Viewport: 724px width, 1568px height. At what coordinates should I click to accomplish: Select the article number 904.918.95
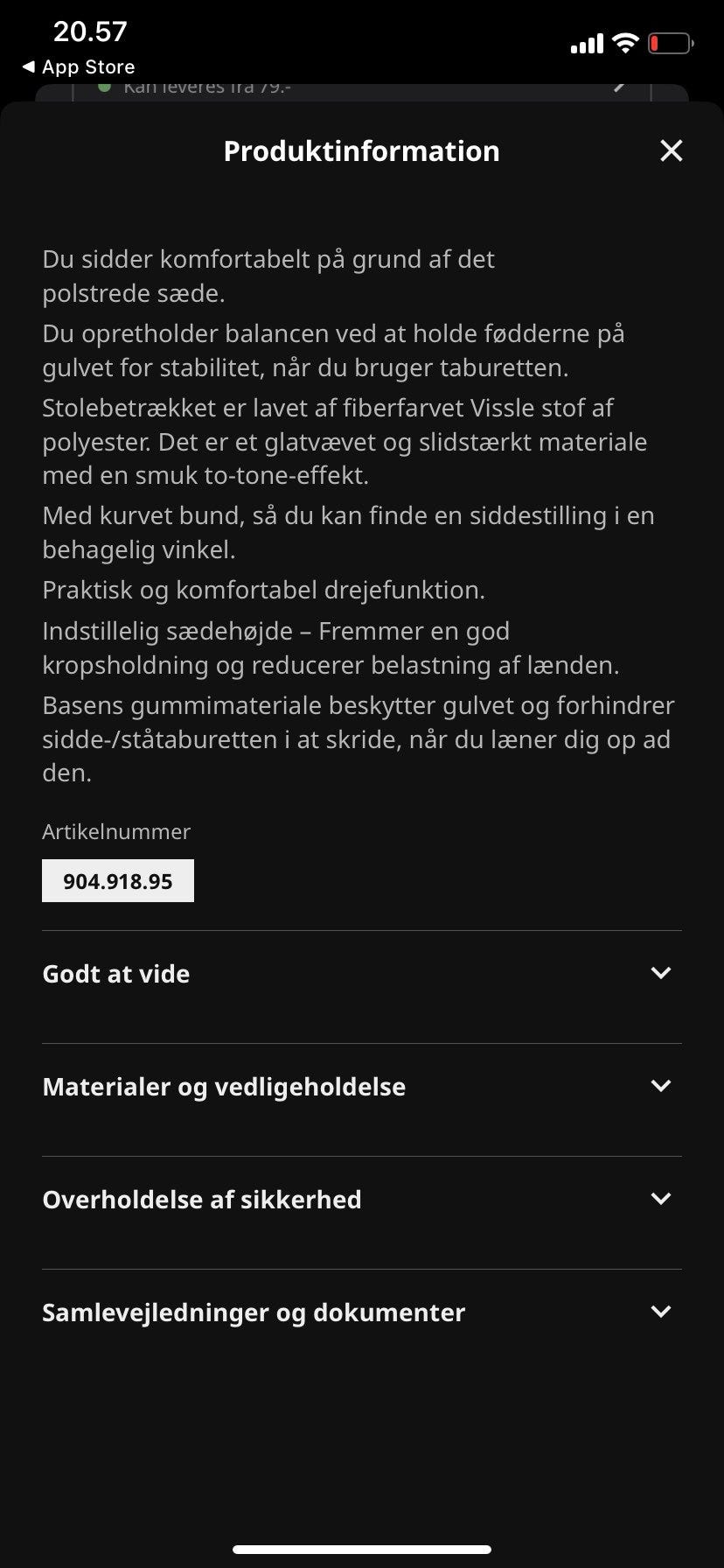pyautogui.click(x=117, y=880)
